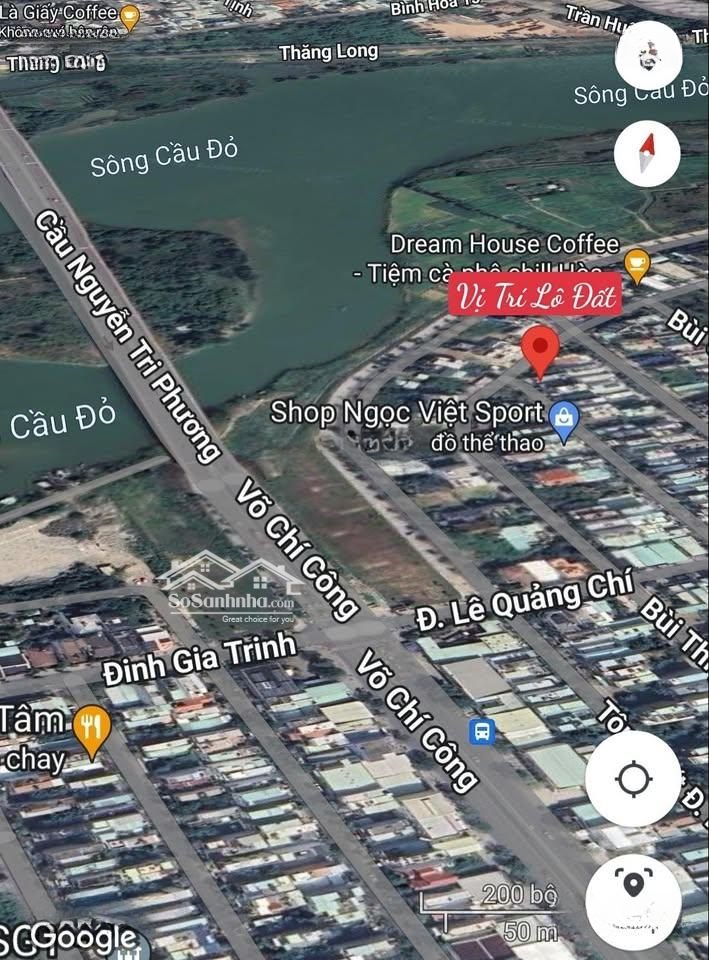Select the Shop Ngọc Việt Sport marker
709x960 pixels.
564,421
